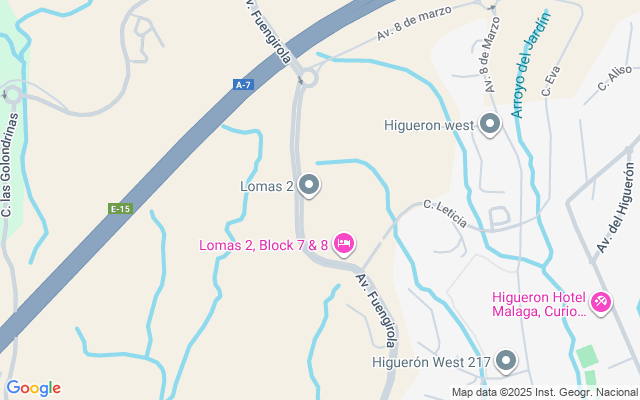Open Higueron Hotel Malaga pin

pos(600,301)
